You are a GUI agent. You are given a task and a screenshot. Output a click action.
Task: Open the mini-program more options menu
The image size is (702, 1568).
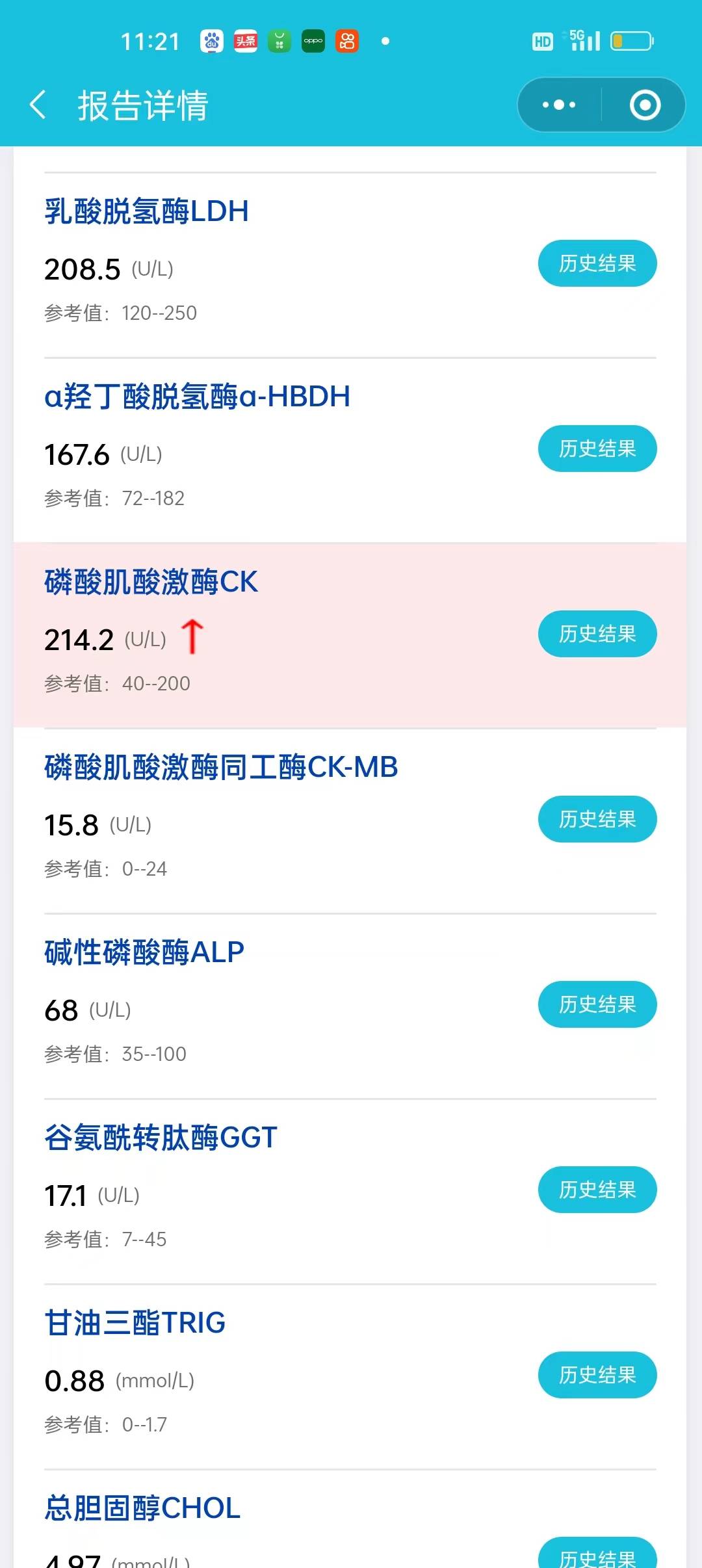558,104
